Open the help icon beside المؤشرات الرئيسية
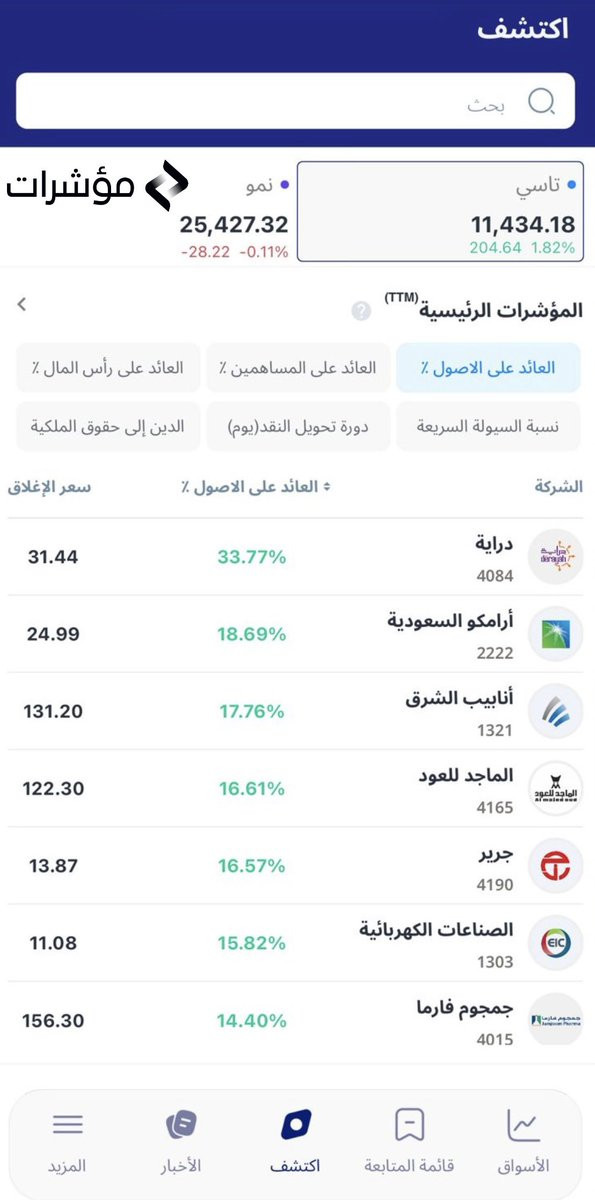Viewport: 595px width, 1200px height. (361, 312)
